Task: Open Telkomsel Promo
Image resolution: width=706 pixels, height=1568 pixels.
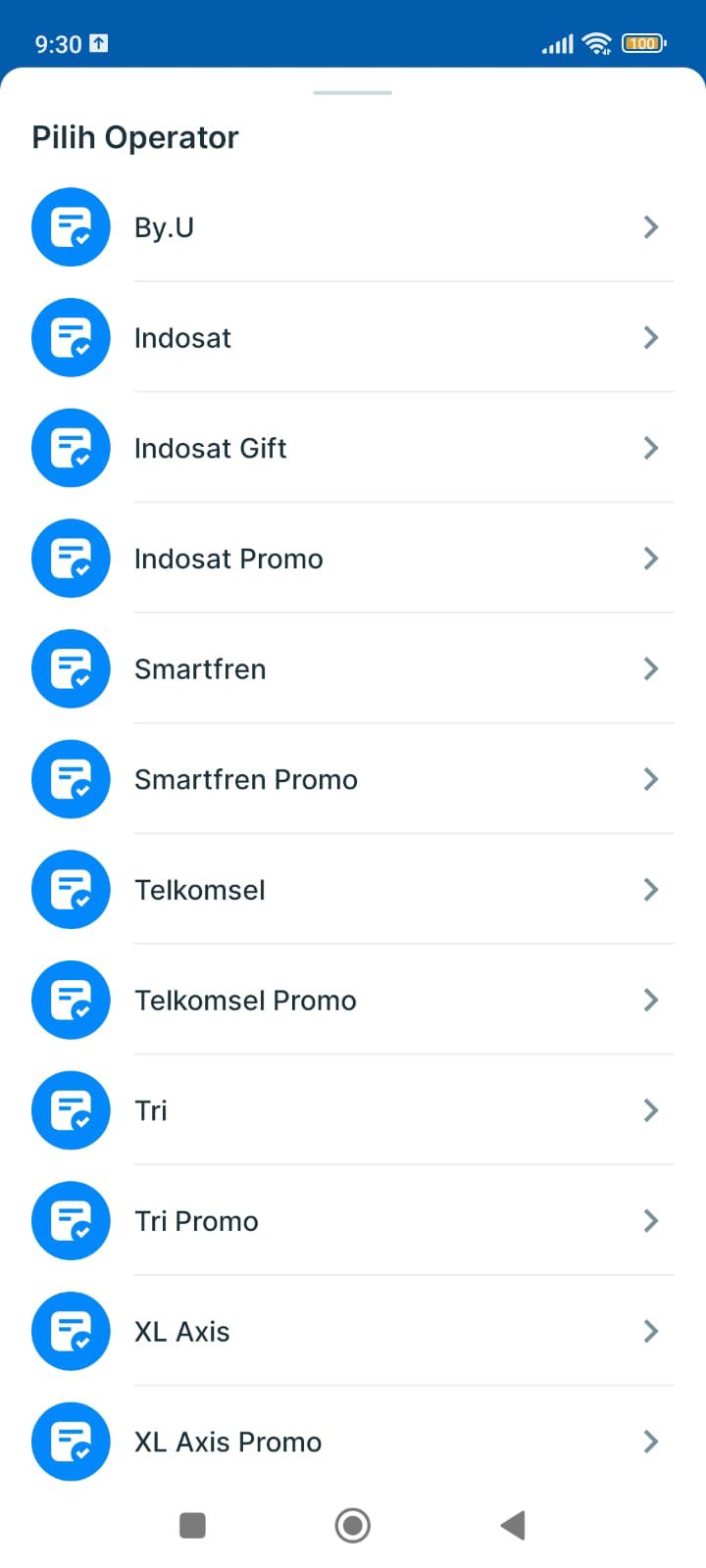Action: coord(353,1001)
